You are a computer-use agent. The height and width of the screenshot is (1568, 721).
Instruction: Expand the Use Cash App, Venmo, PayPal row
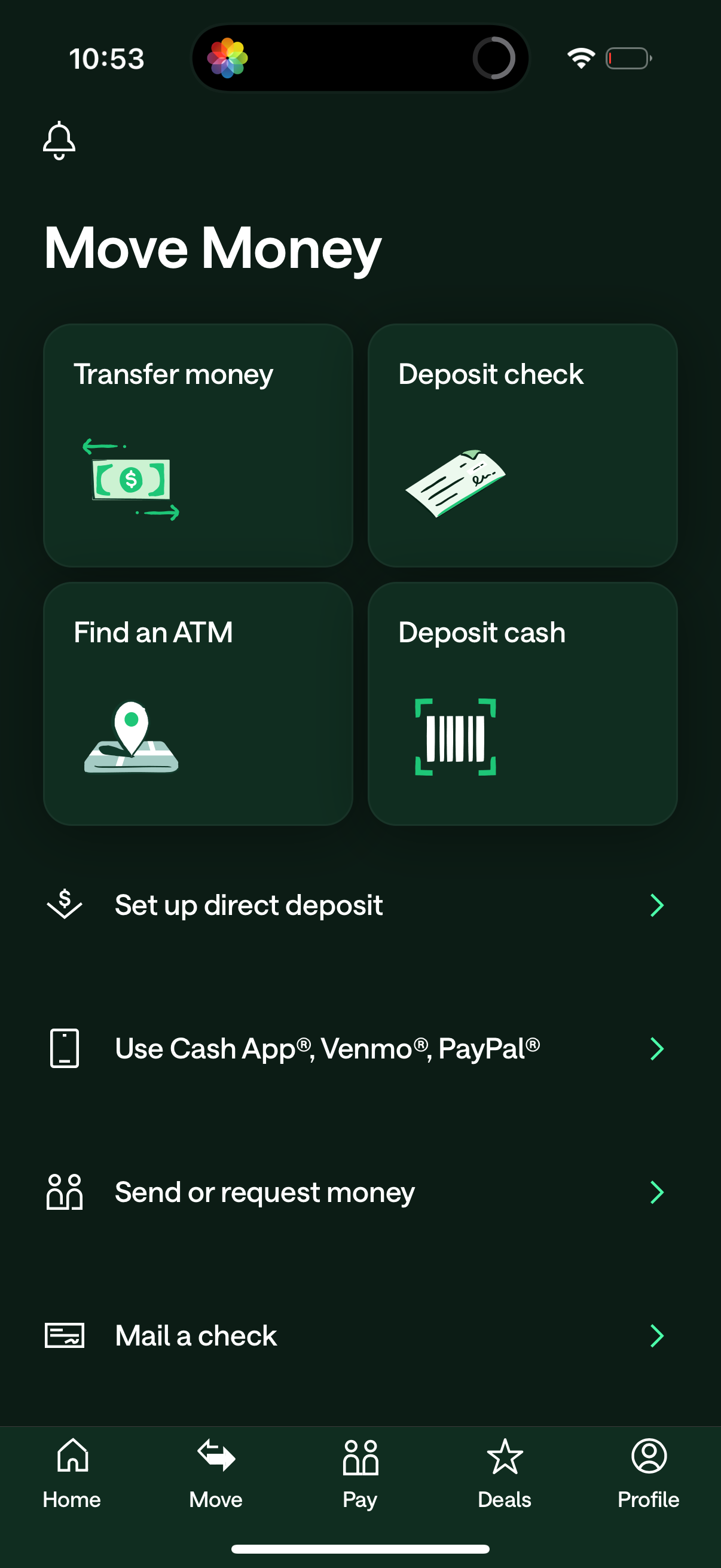coord(657,1048)
